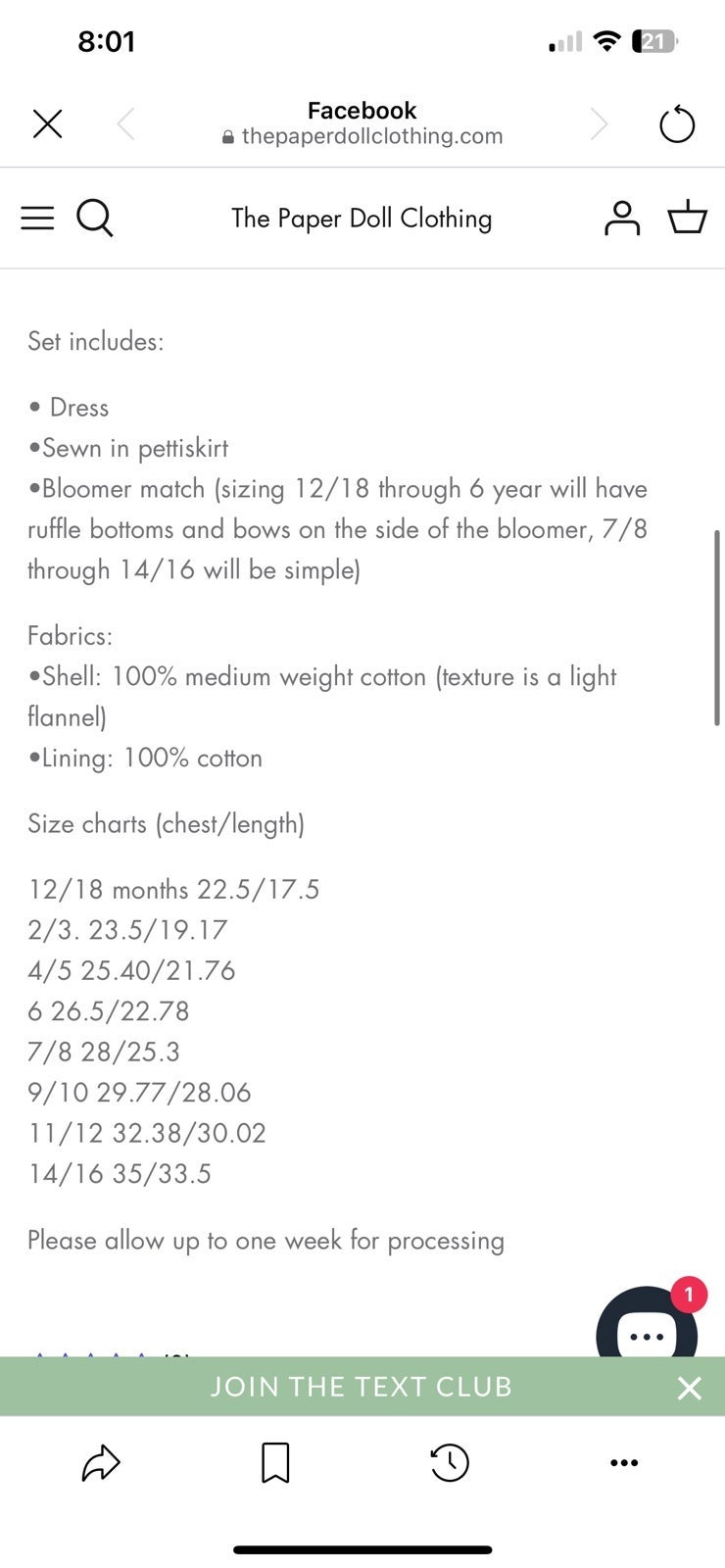The height and width of the screenshot is (1568, 725).
Task: Bookmark this page
Action: click(275, 1463)
